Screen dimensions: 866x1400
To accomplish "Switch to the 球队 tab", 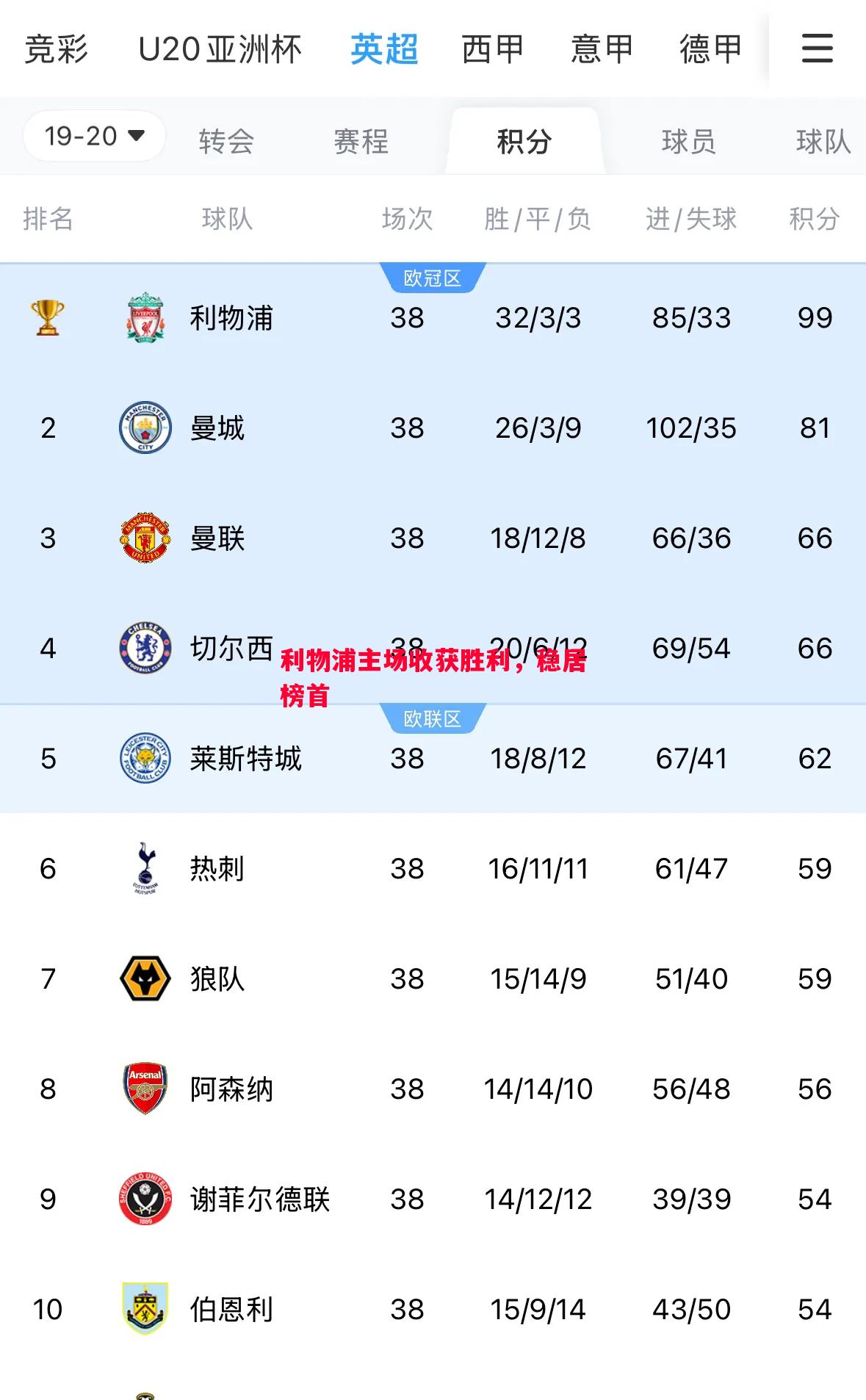I will coord(823,141).
